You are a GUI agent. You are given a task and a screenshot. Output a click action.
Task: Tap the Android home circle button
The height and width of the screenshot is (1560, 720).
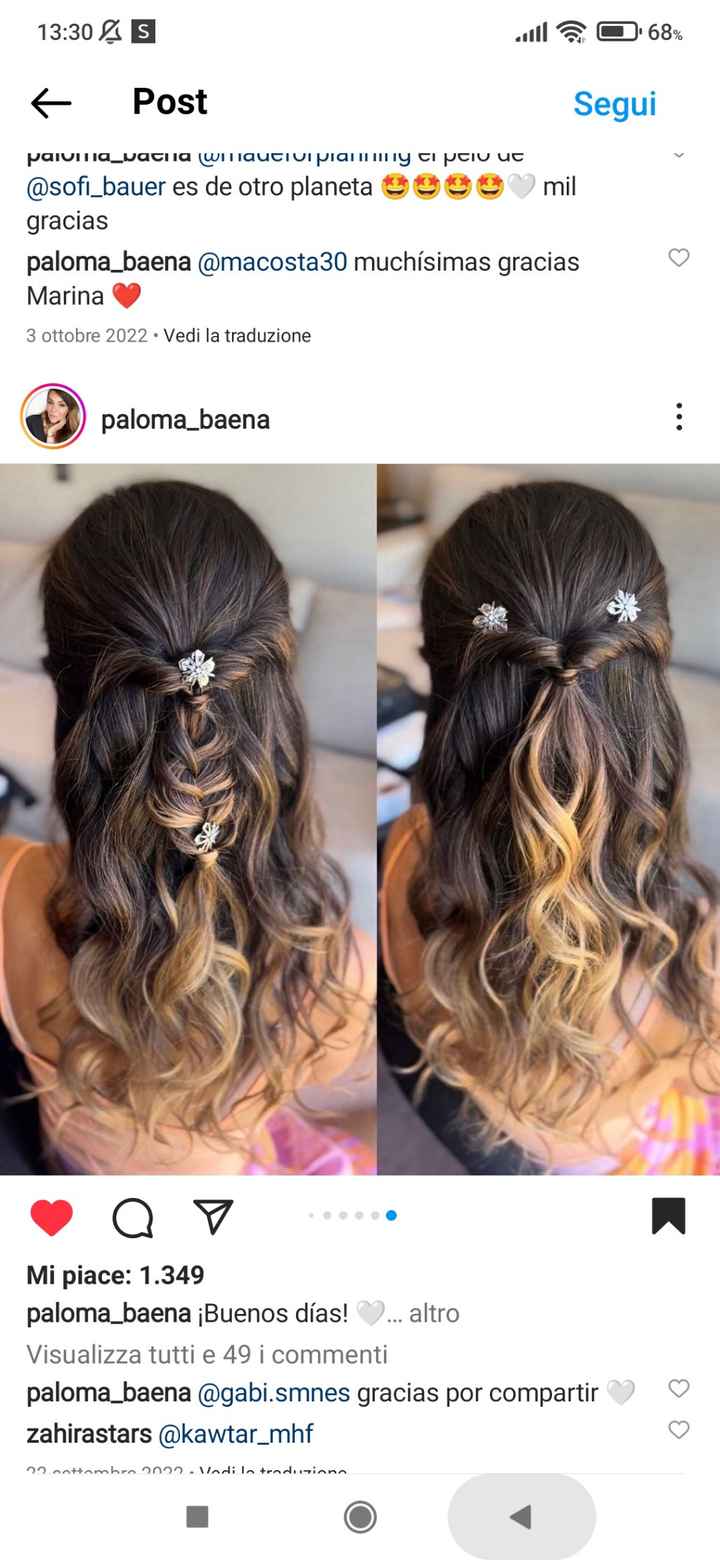click(x=359, y=1517)
